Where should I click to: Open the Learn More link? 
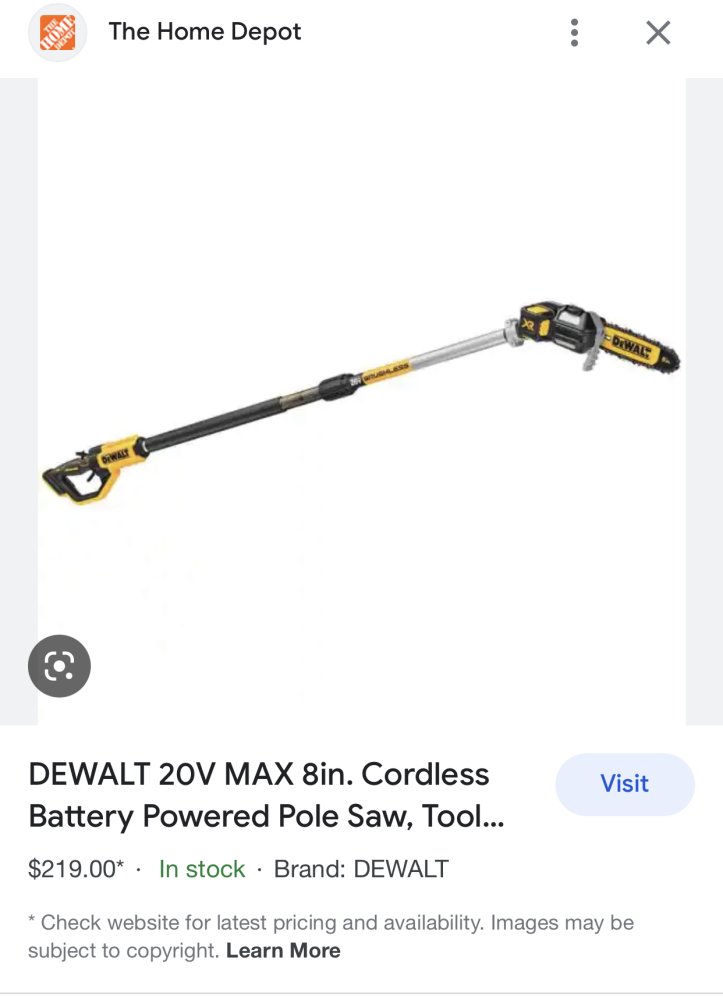coord(283,950)
